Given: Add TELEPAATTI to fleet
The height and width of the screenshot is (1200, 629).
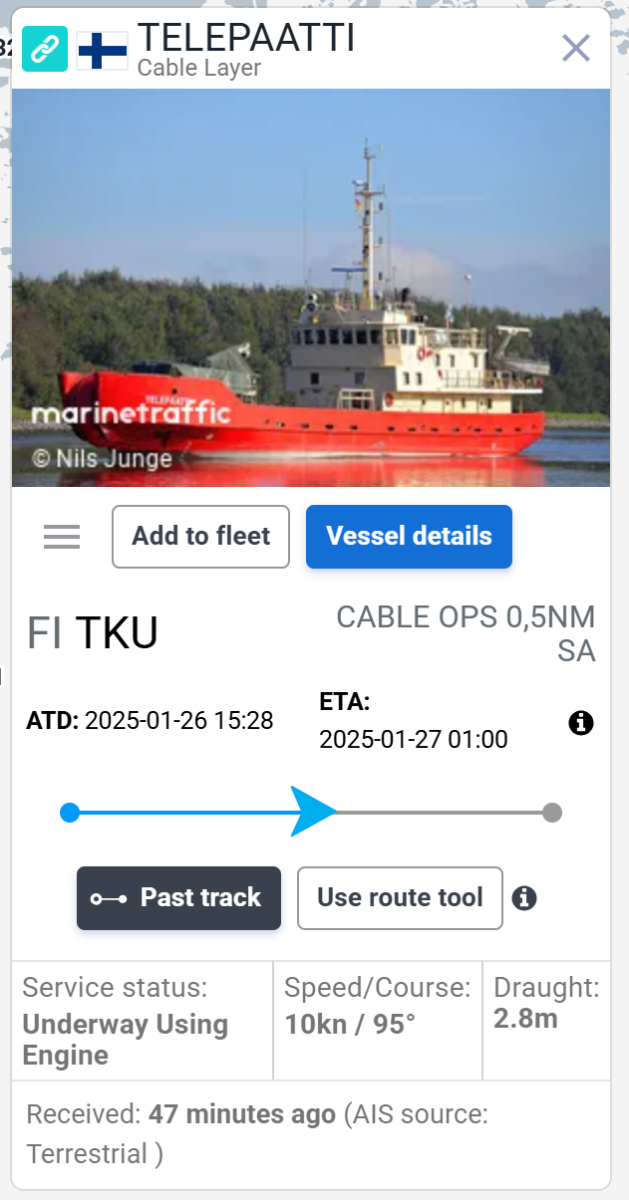Looking at the screenshot, I should [x=201, y=537].
